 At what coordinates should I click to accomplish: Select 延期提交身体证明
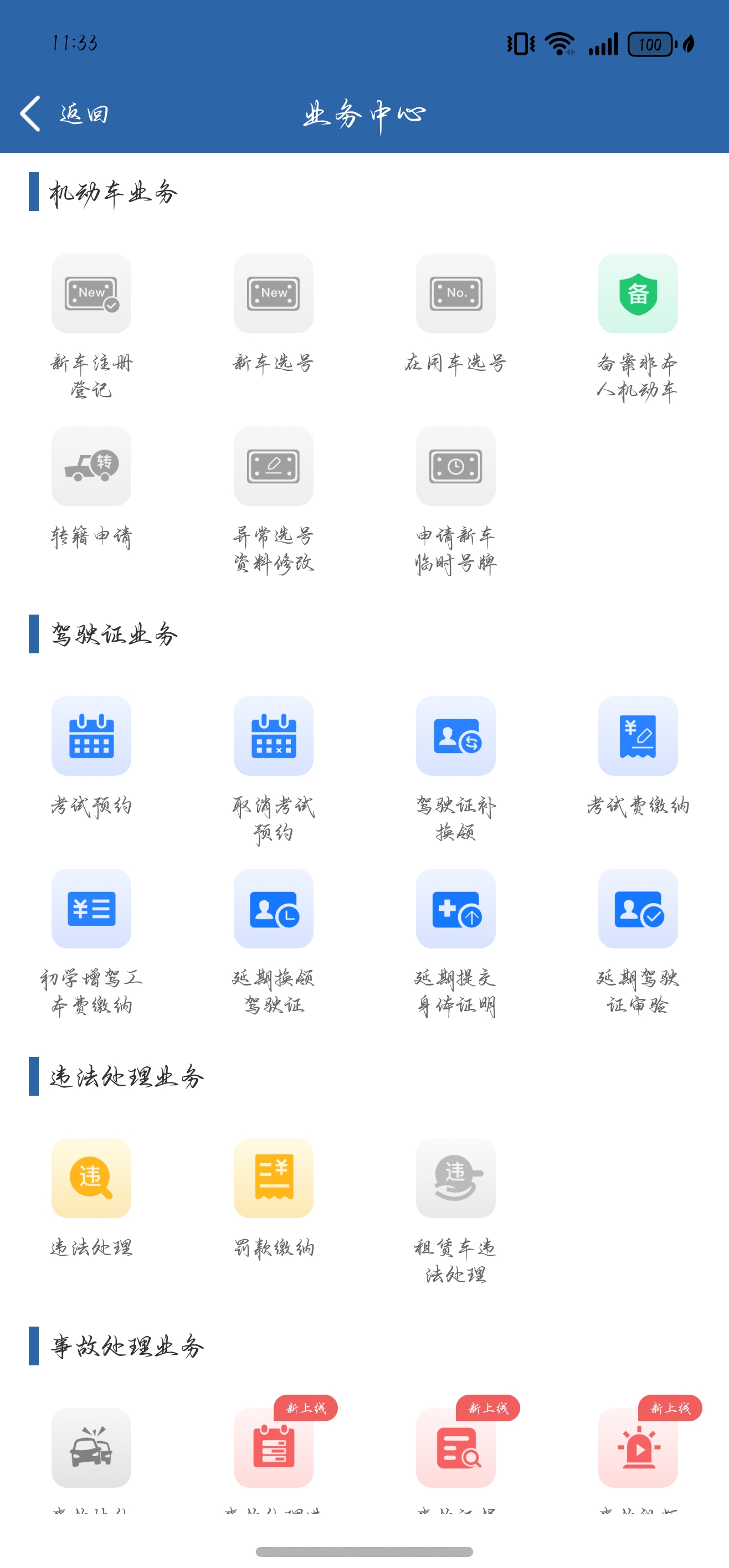coord(455,908)
